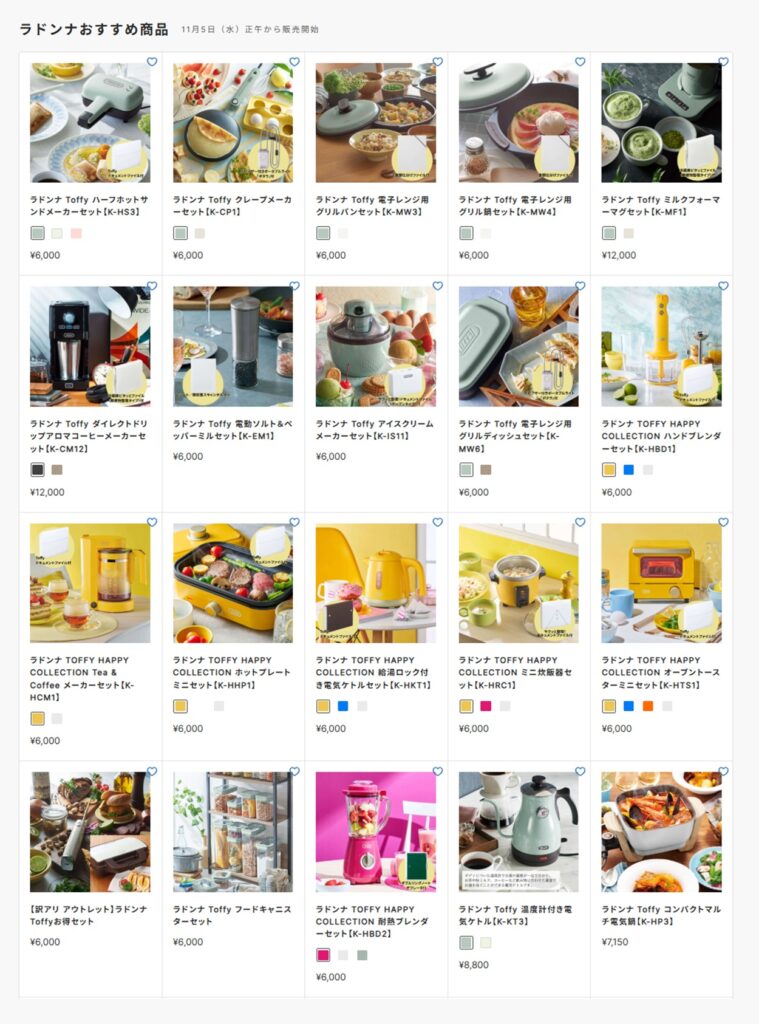This screenshot has height=1024, width=759.
Task: Heart the コンパクトマルチ電気鍋【K-HP3】 item
Action: pos(723,772)
